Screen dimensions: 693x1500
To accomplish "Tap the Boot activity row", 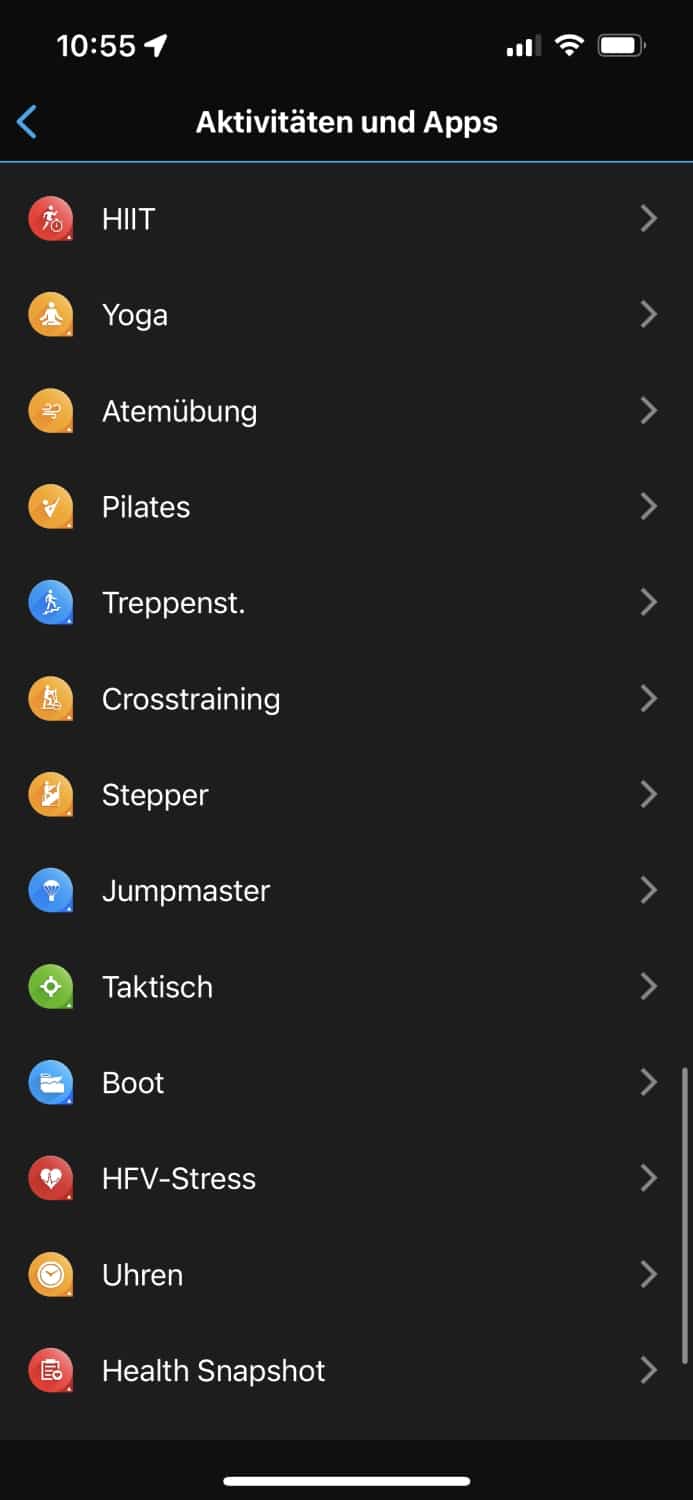I will tap(346, 1083).
